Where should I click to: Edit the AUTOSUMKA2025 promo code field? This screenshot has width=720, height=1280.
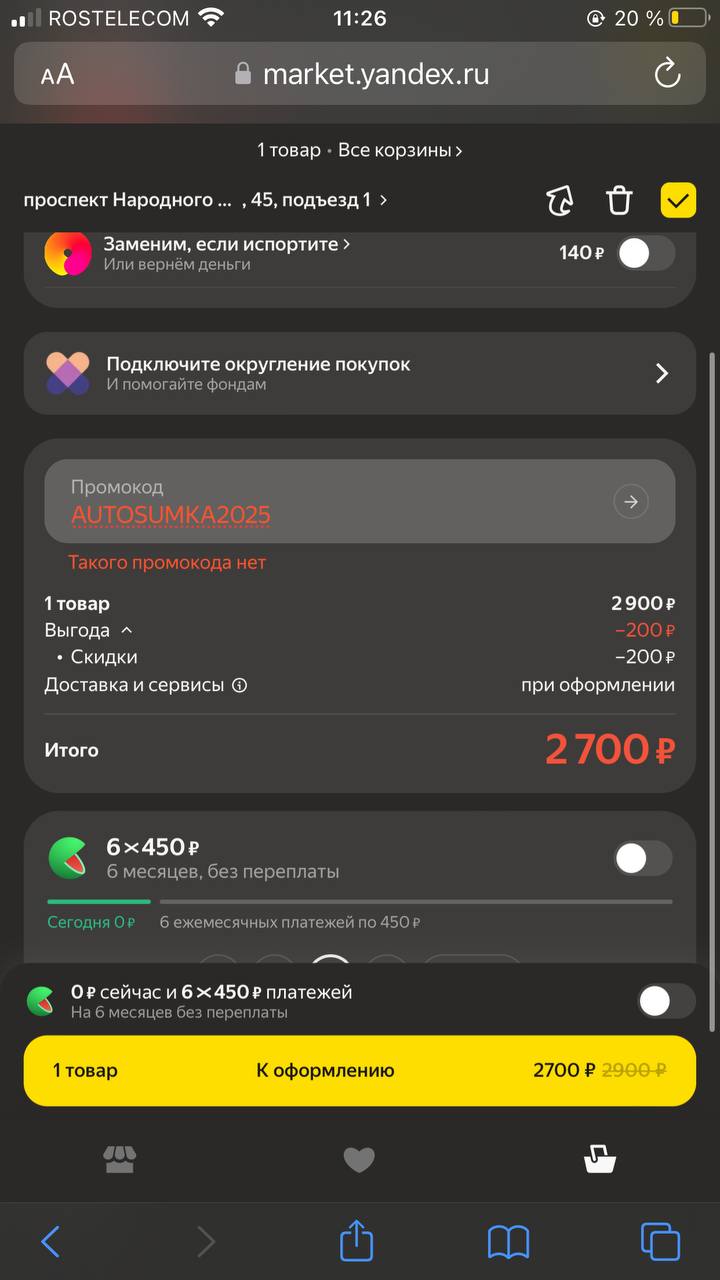pos(320,503)
